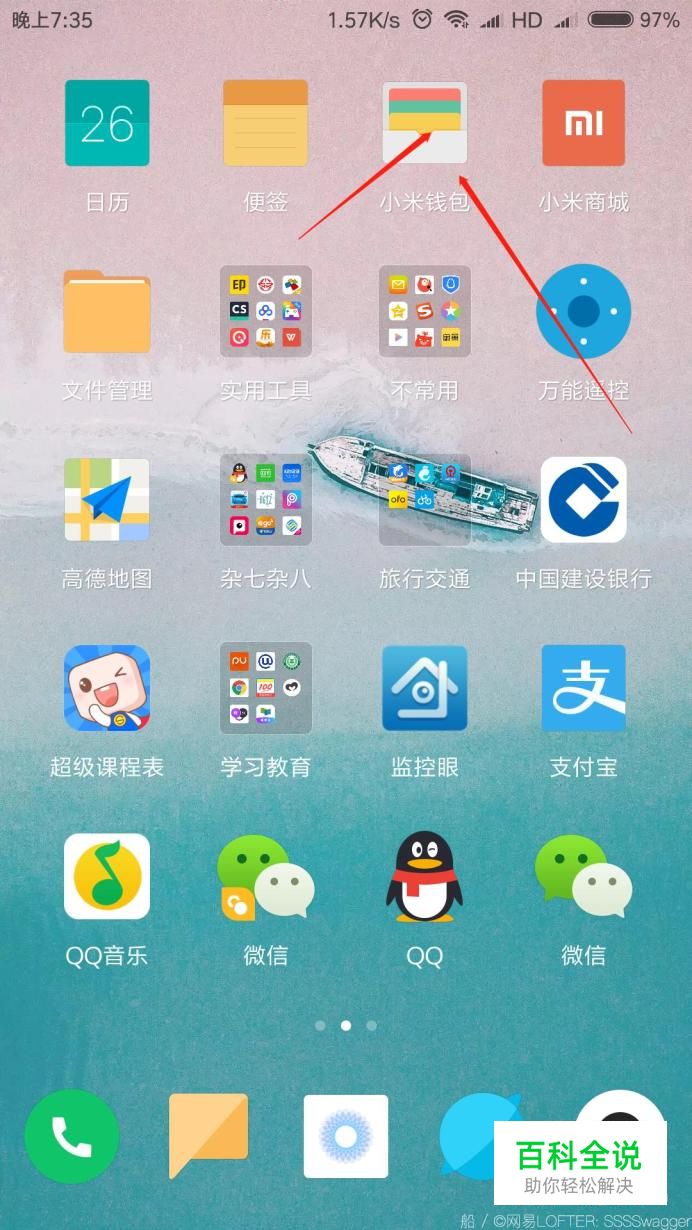This screenshot has height=1230, width=692.
Task: Launch the 便签 notes app
Action: click(x=266, y=124)
